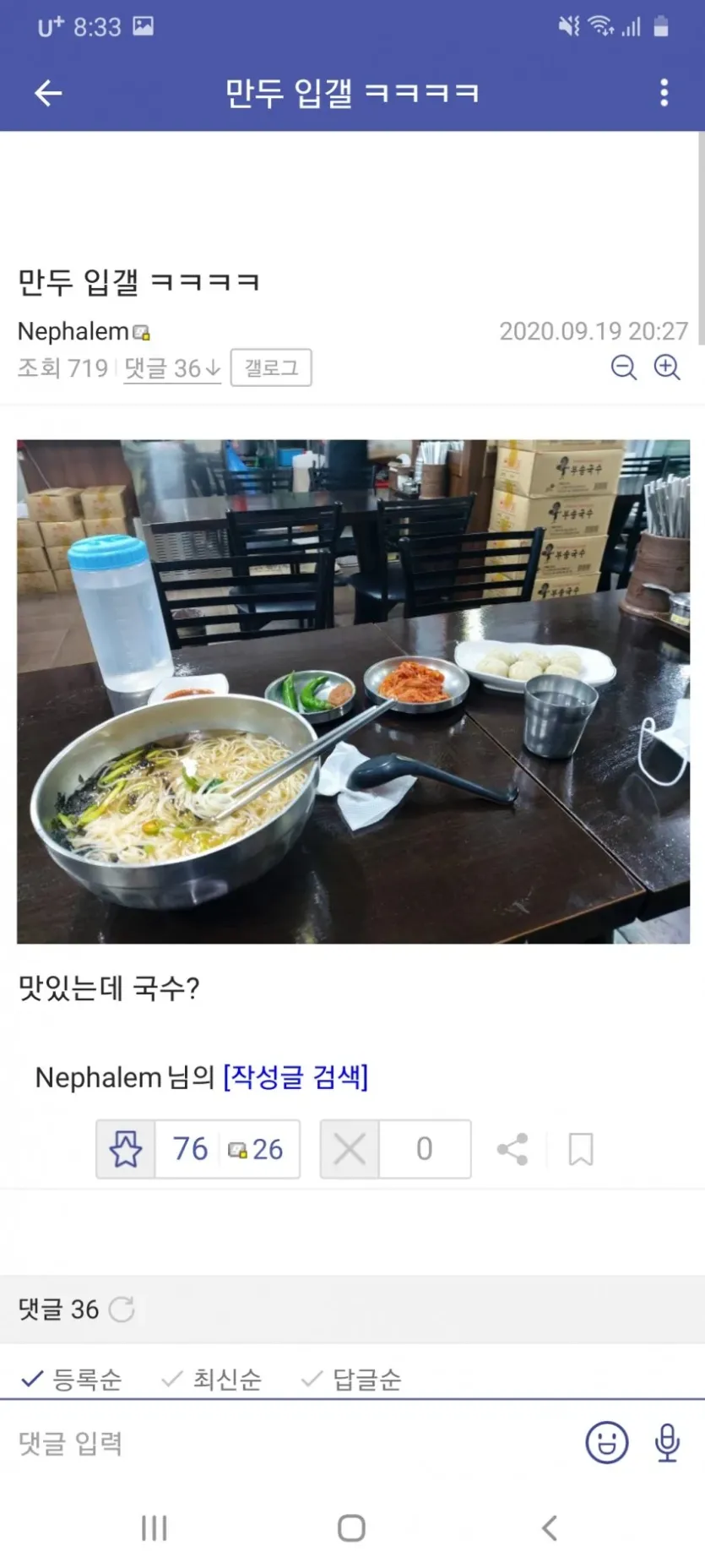Start voice input with microphone icon

tap(667, 1443)
